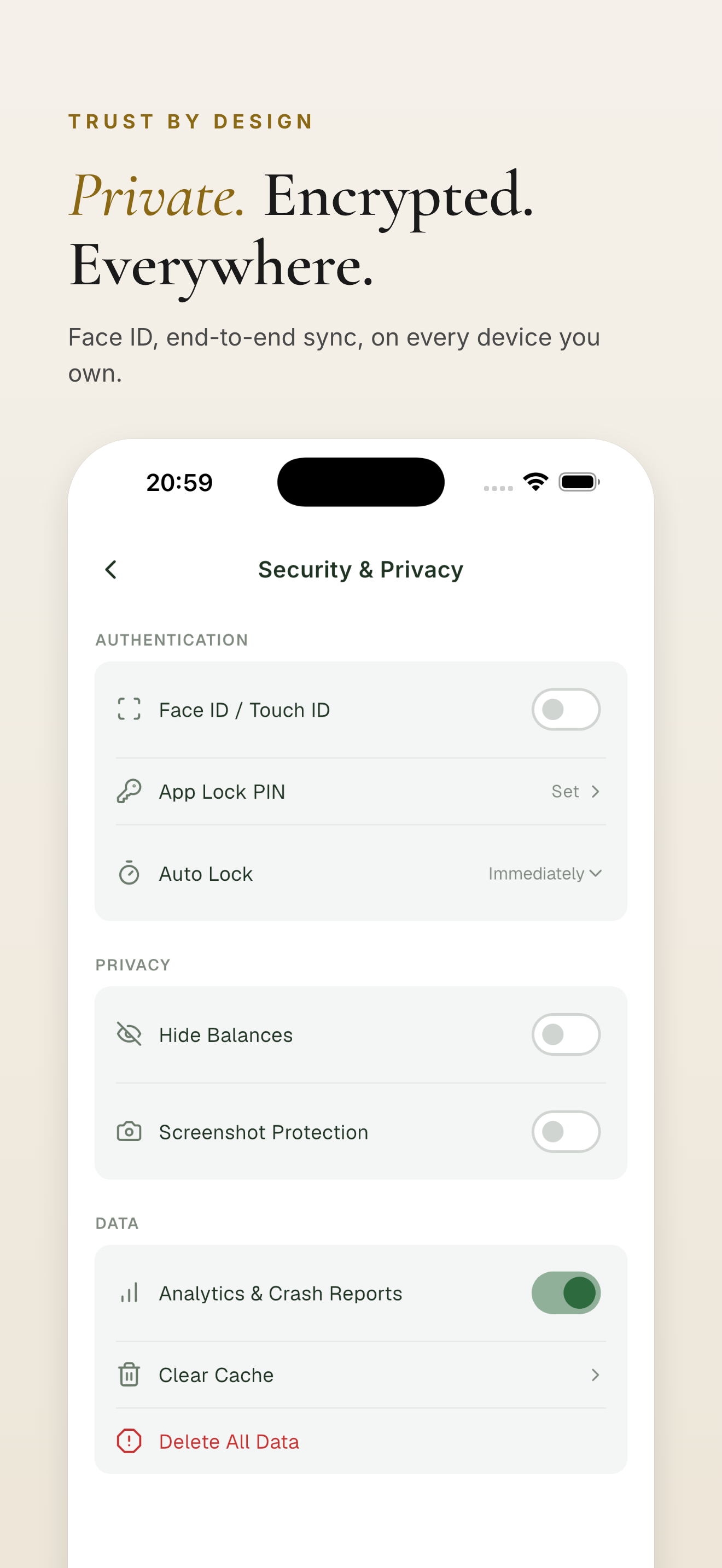Enable the Face ID / Touch ID toggle
Screen dimensions: 722x1568
coord(566,709)
